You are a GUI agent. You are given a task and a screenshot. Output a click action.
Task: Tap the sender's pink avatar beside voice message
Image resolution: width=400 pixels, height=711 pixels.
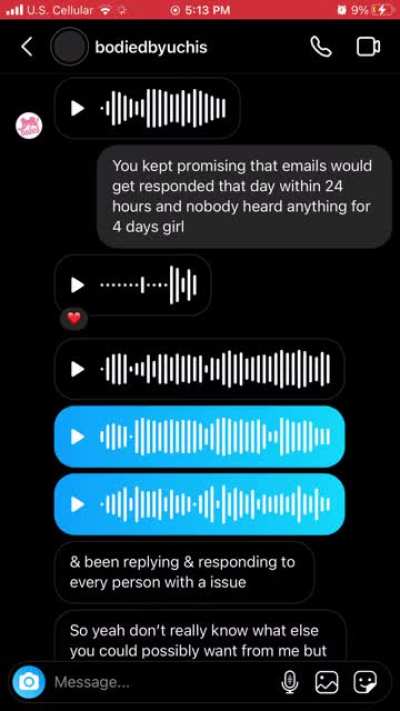[x=29, y=126]
